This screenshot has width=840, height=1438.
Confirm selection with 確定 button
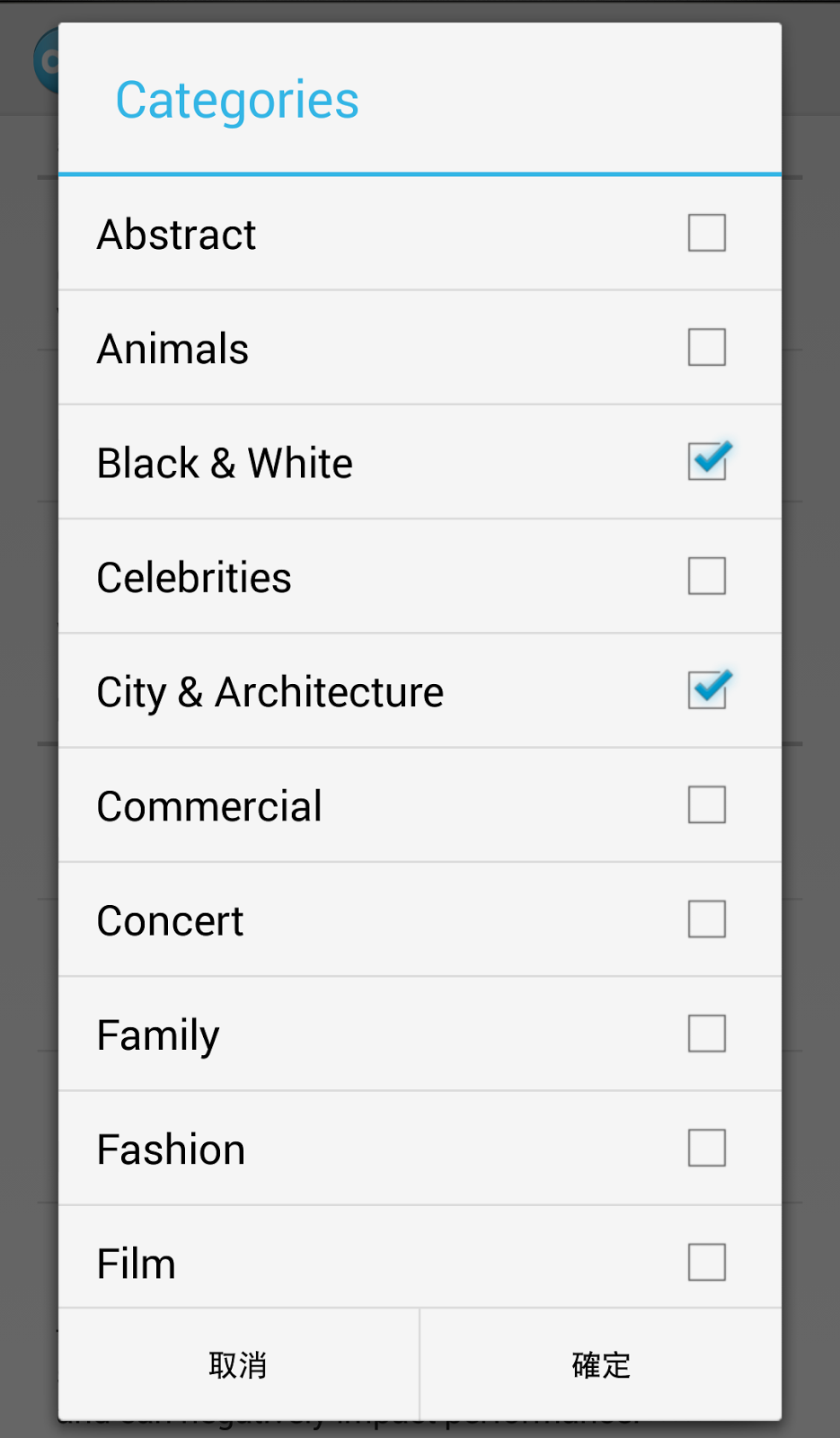pos(600,1364)
